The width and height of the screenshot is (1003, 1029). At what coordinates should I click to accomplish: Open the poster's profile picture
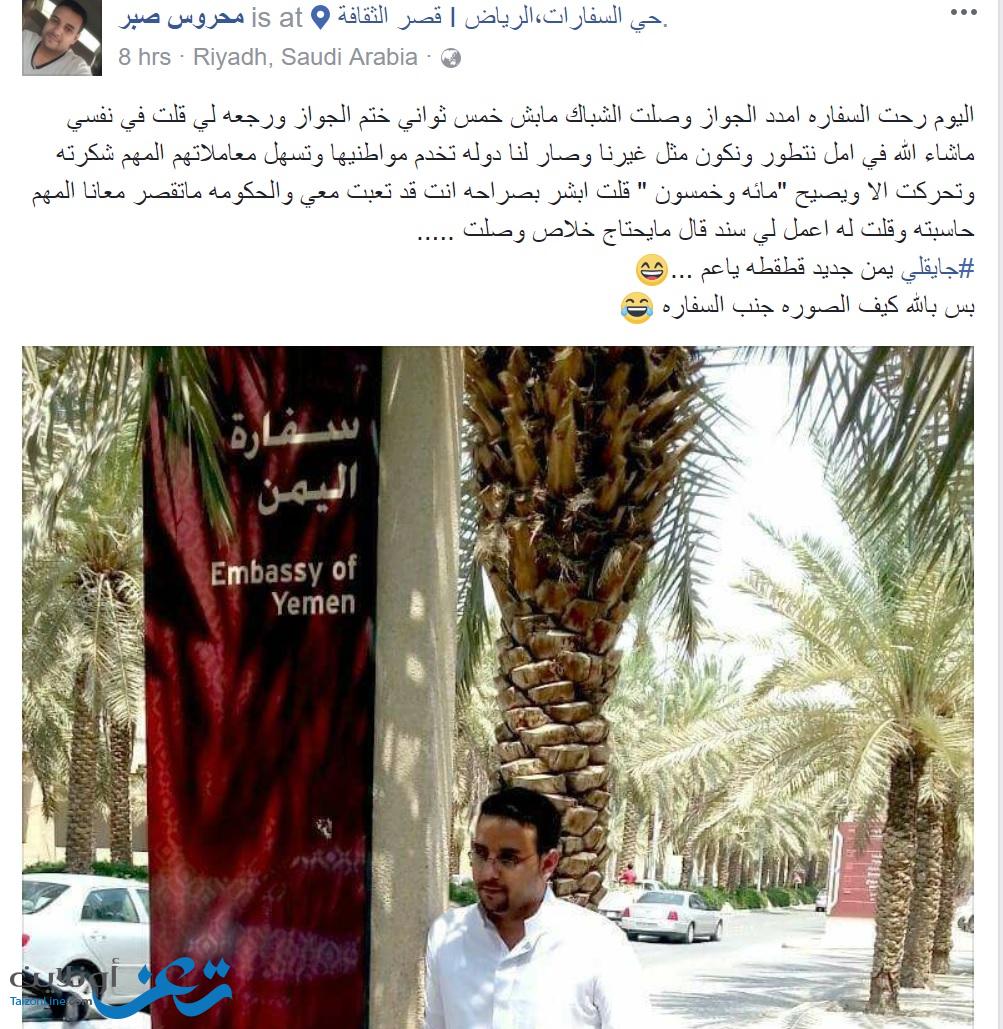[62, 38]
